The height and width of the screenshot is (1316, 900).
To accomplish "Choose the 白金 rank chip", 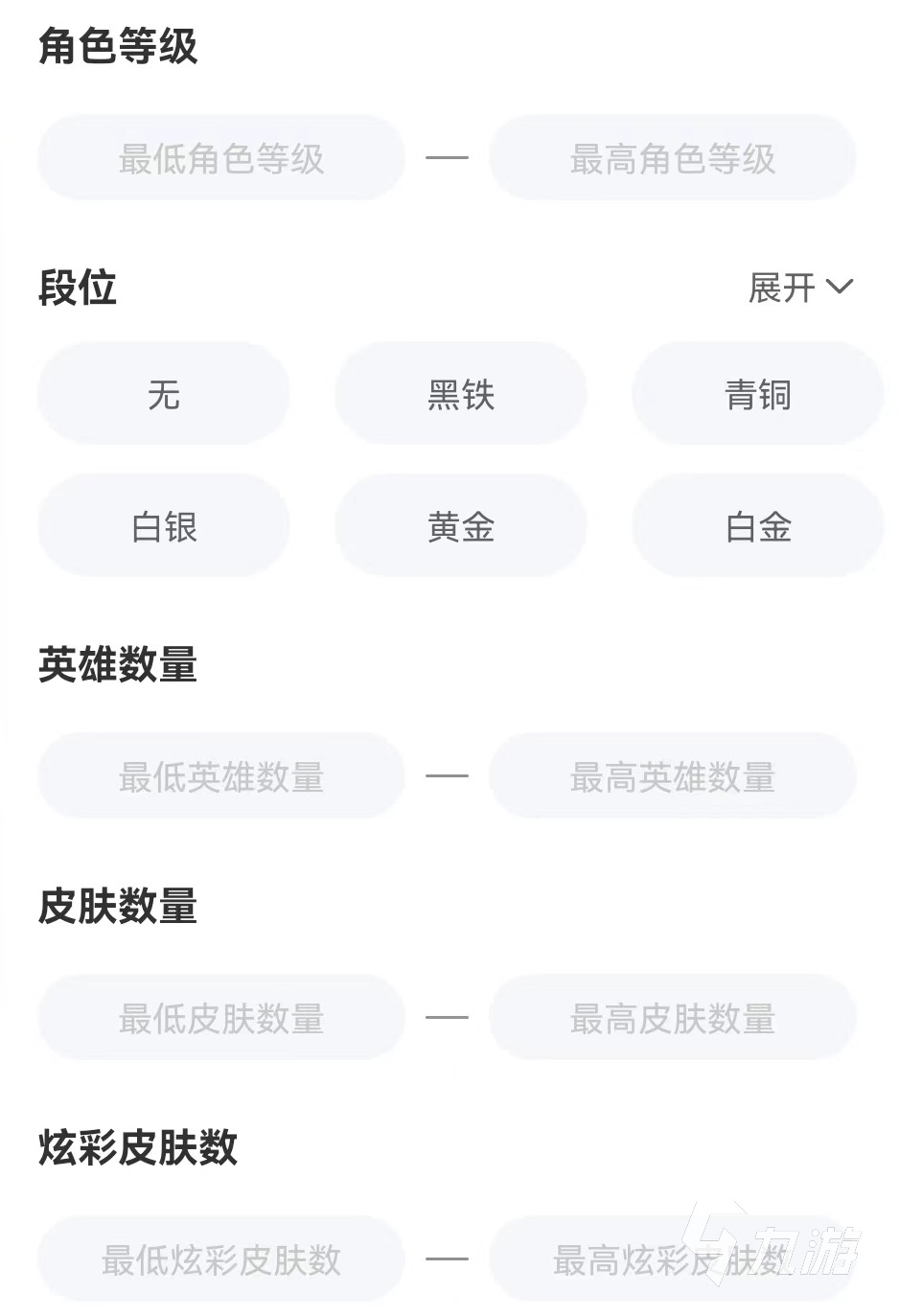I will coord(757,526).
